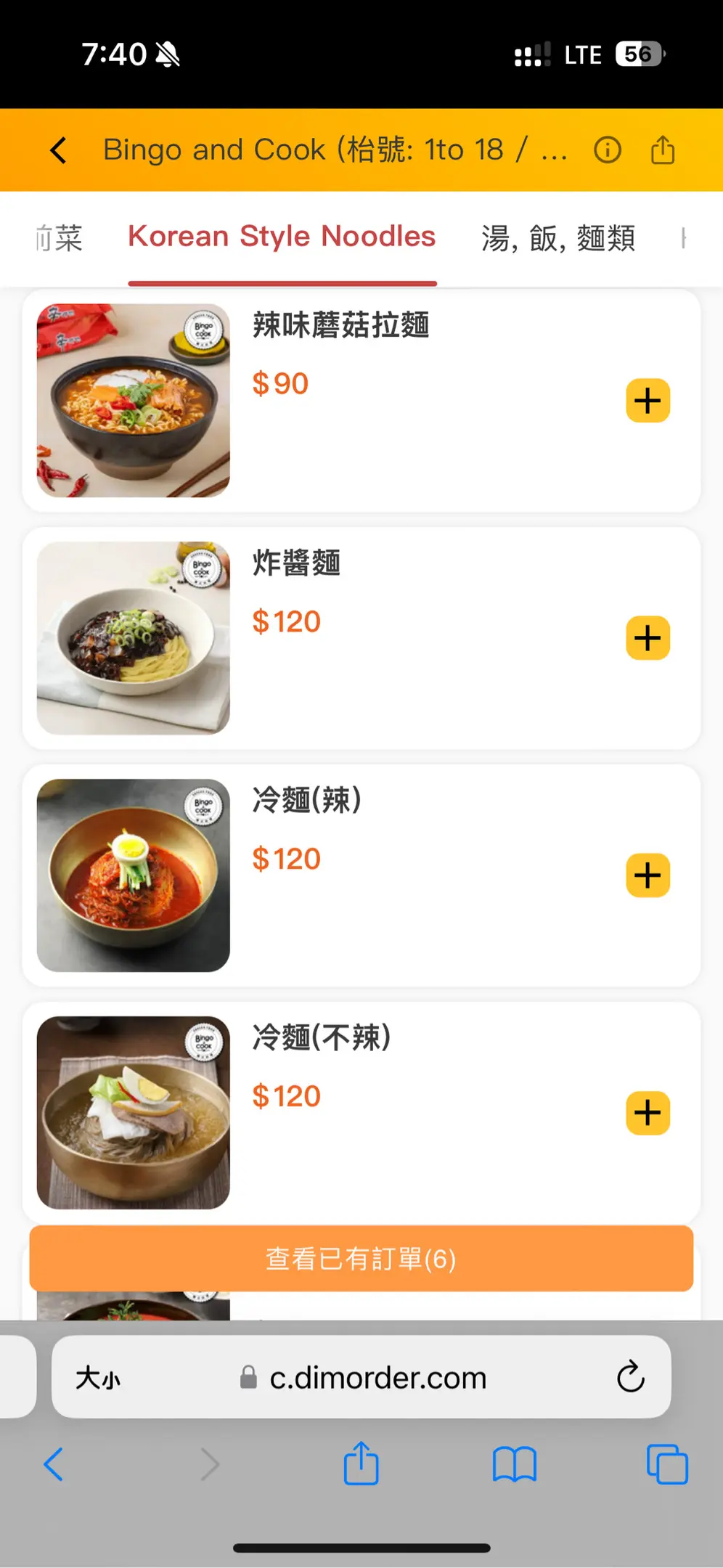Open the 炸醬麵 dish photo
The width and height of the screenshot is (723, 1568).
tap(134, 638)
